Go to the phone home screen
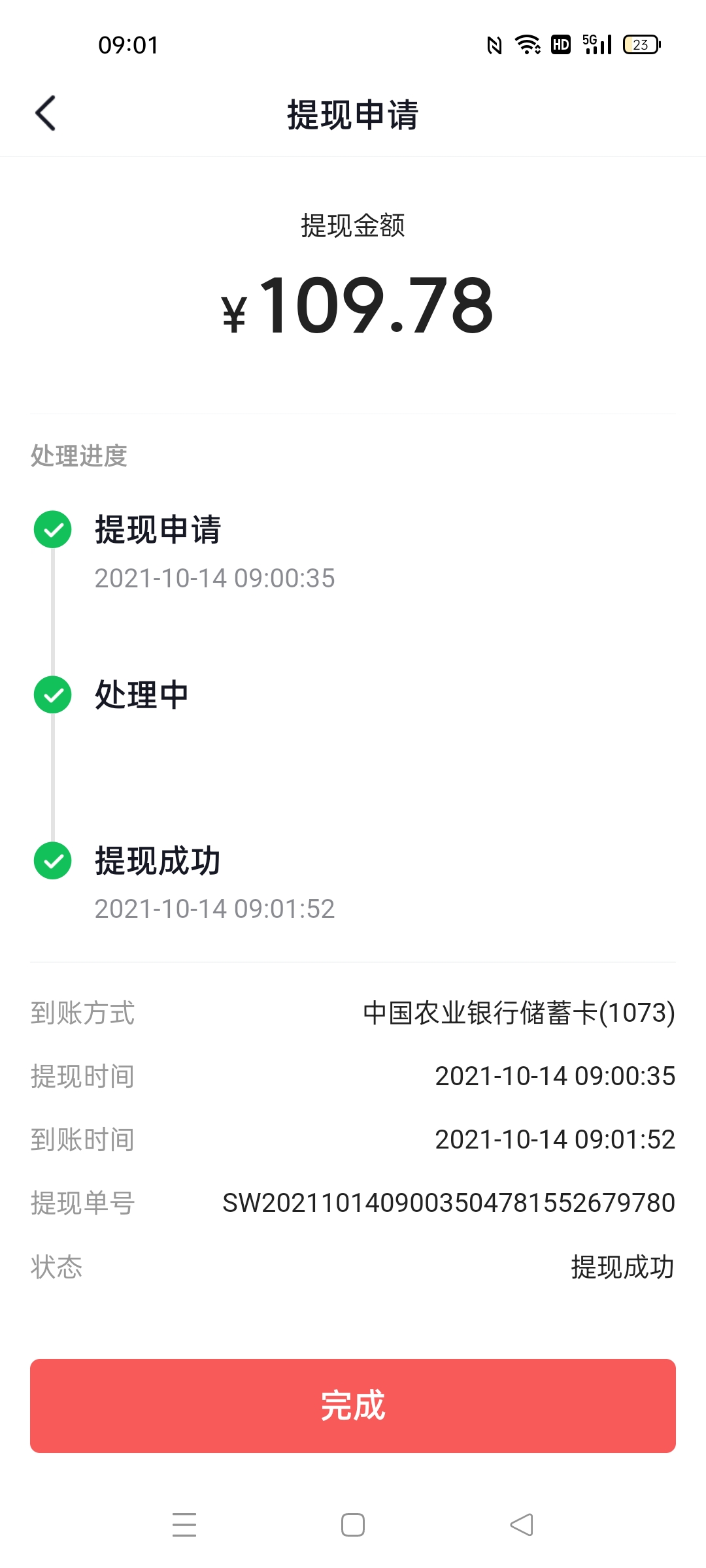The height and width of the screenshot is (1568, 706). coord(353,1525)
